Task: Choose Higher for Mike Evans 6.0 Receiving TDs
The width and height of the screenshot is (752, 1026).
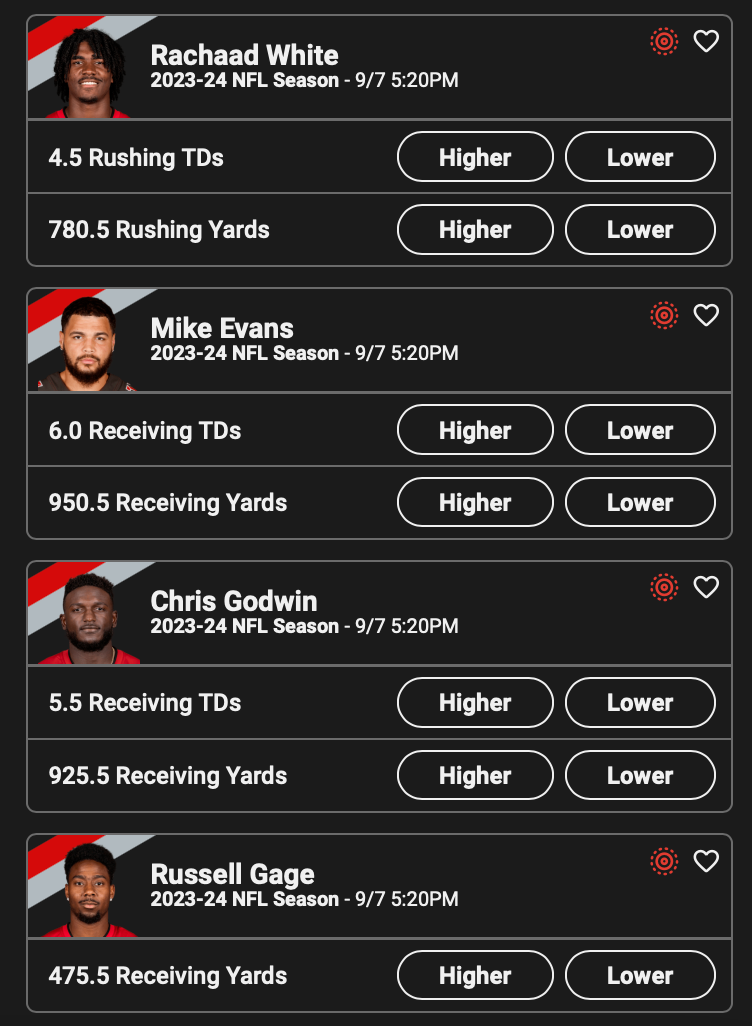Action: (475, 430)
